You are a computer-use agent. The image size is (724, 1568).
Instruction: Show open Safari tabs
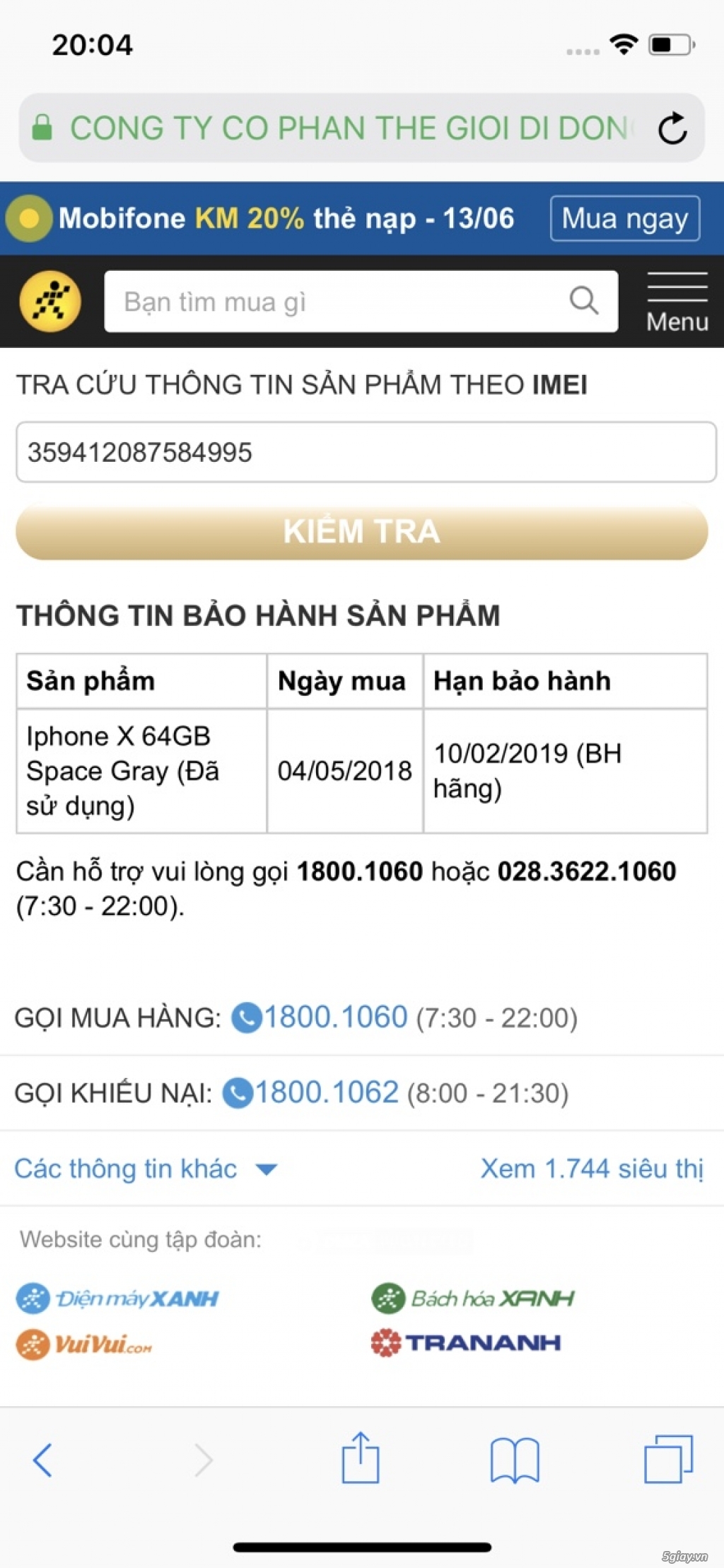[668, 1458]
